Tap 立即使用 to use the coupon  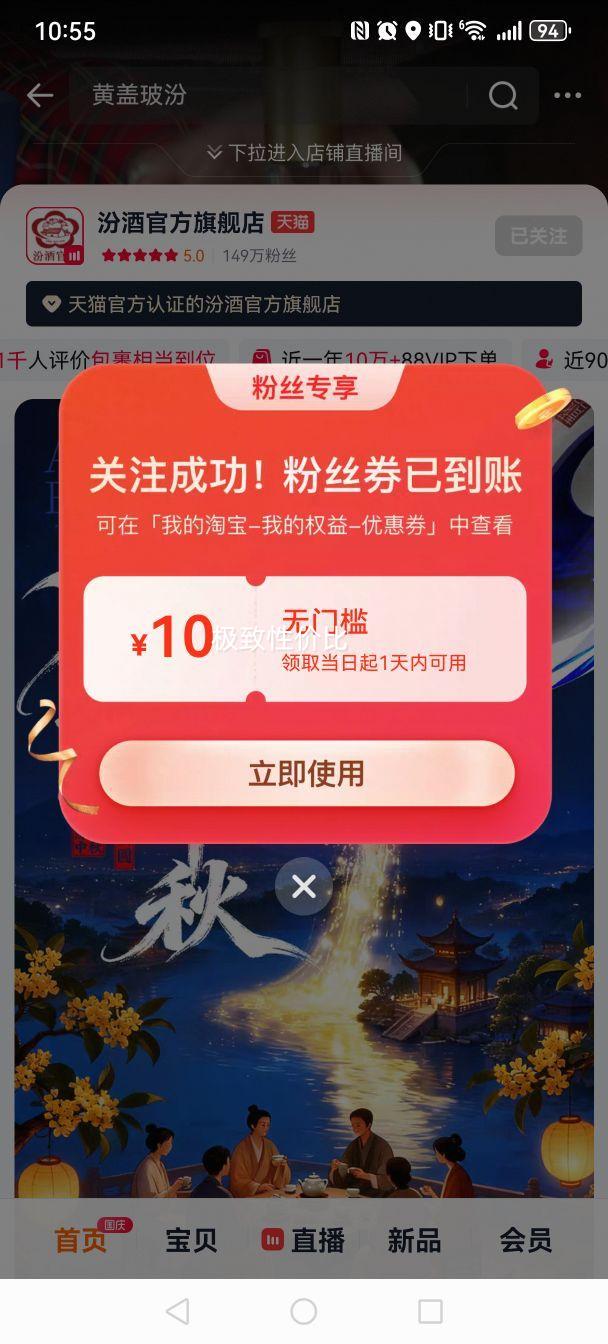coord(306,773)
